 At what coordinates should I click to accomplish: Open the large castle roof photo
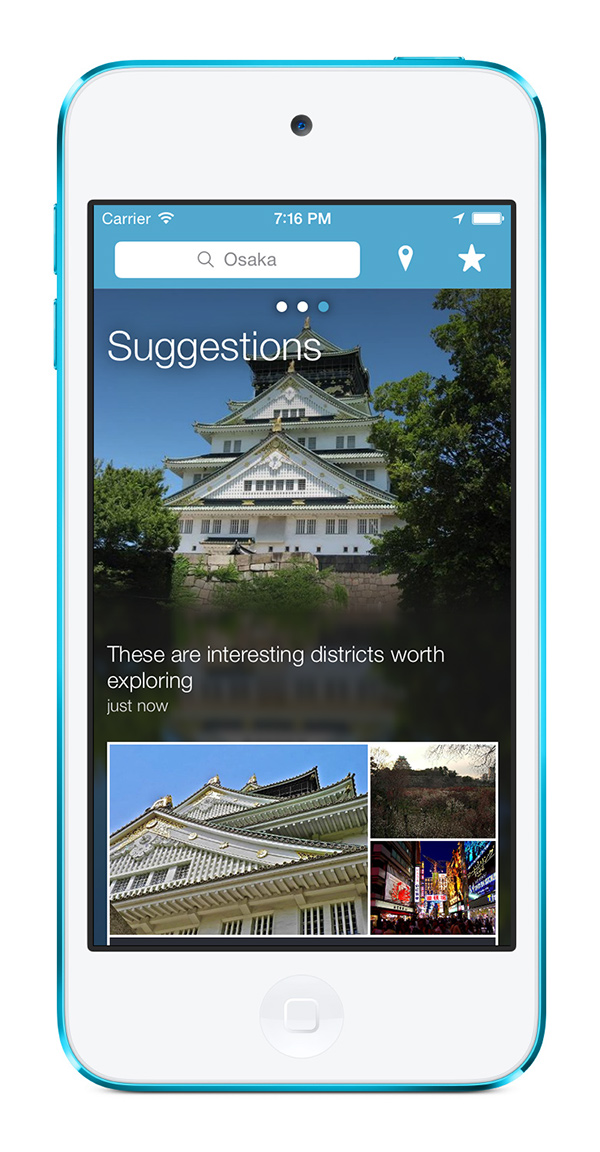coord(239,839)
